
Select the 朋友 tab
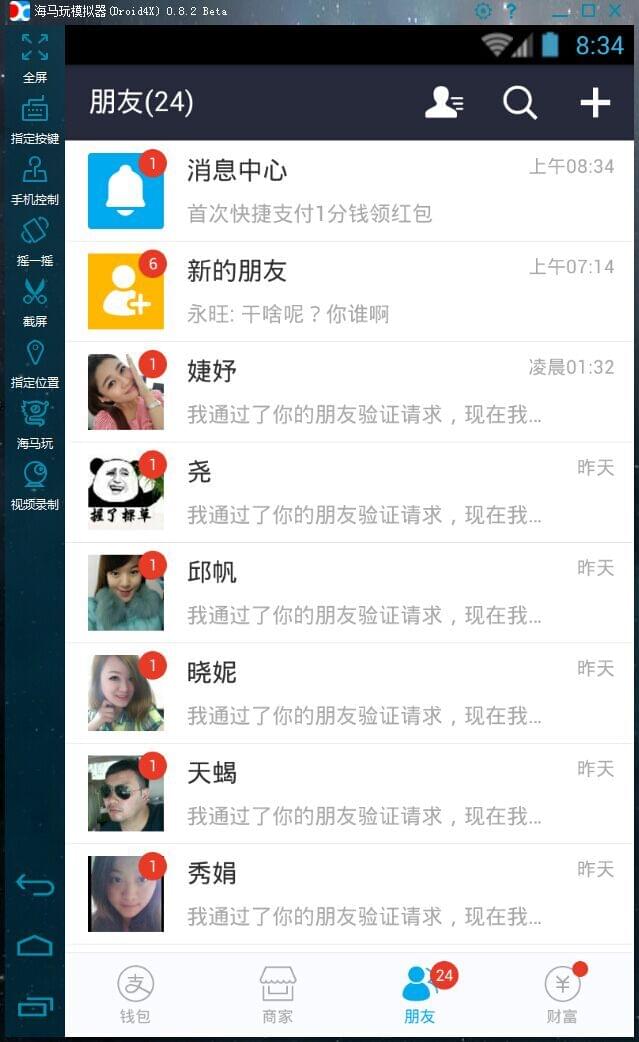pyautogui.click(x=420, y=993)
